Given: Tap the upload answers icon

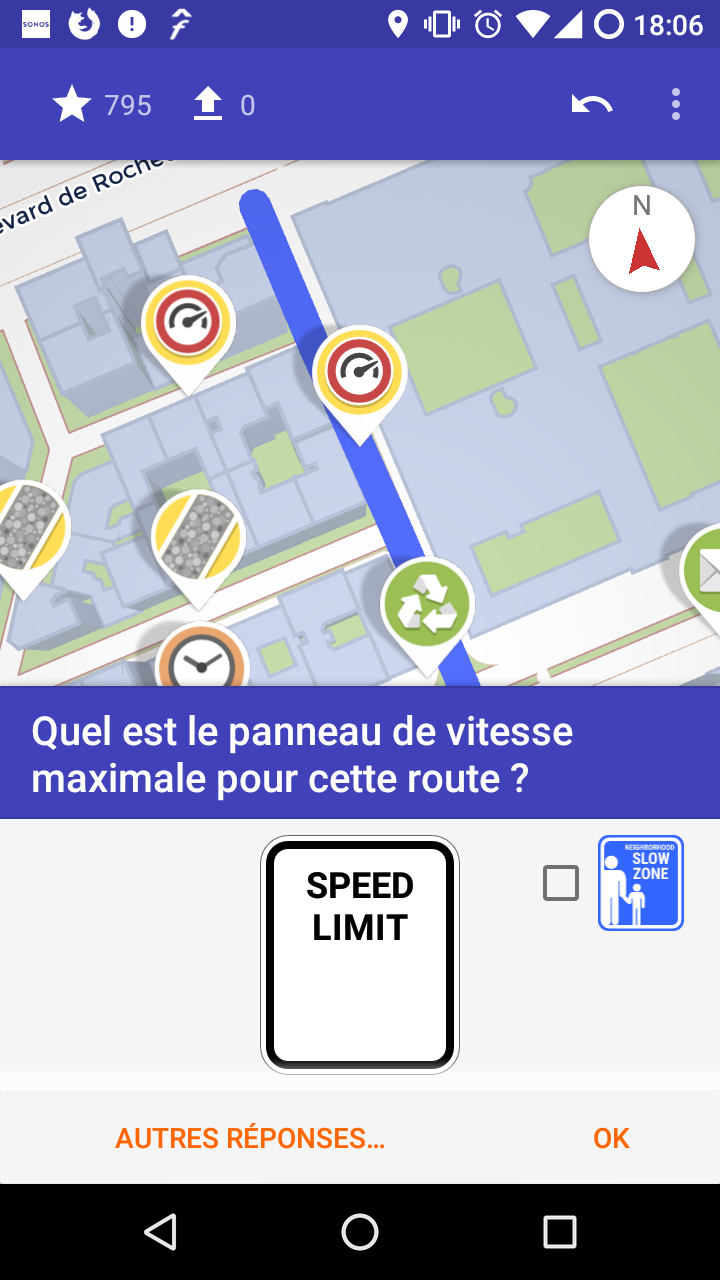Looking at the screenshot, I should coord(208,104).
